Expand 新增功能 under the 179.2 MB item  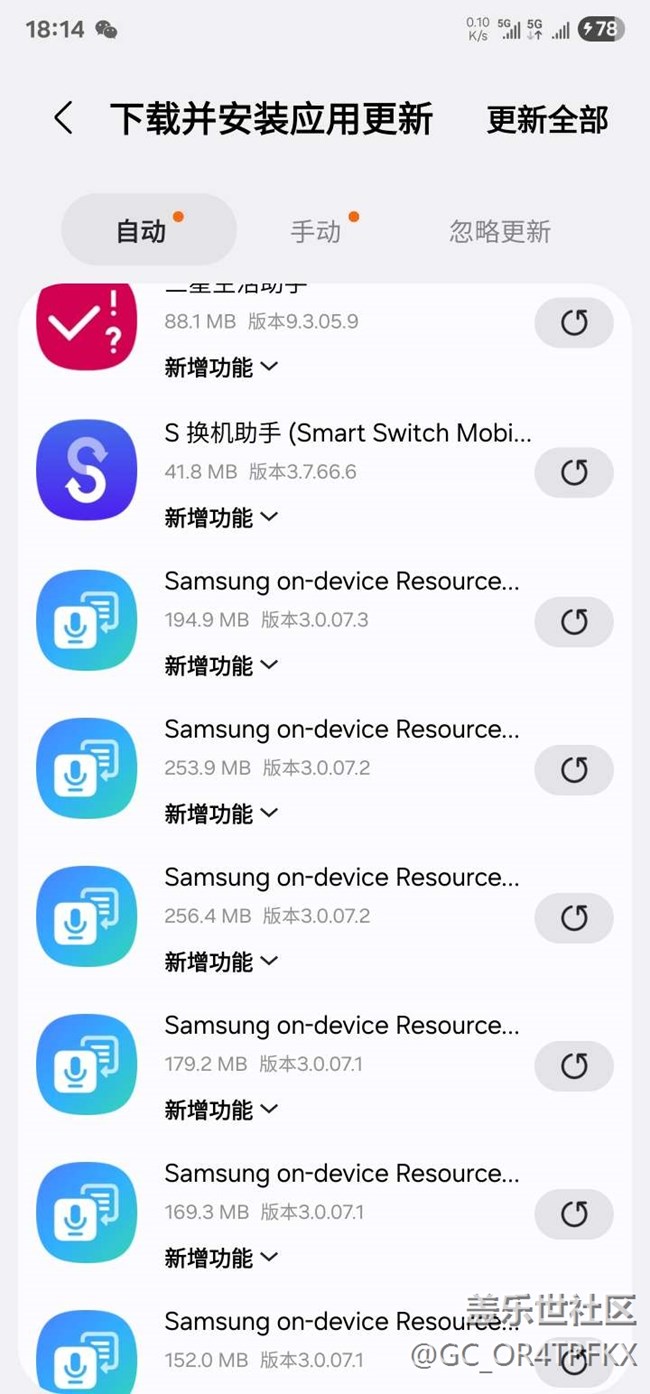(221, 1109)
